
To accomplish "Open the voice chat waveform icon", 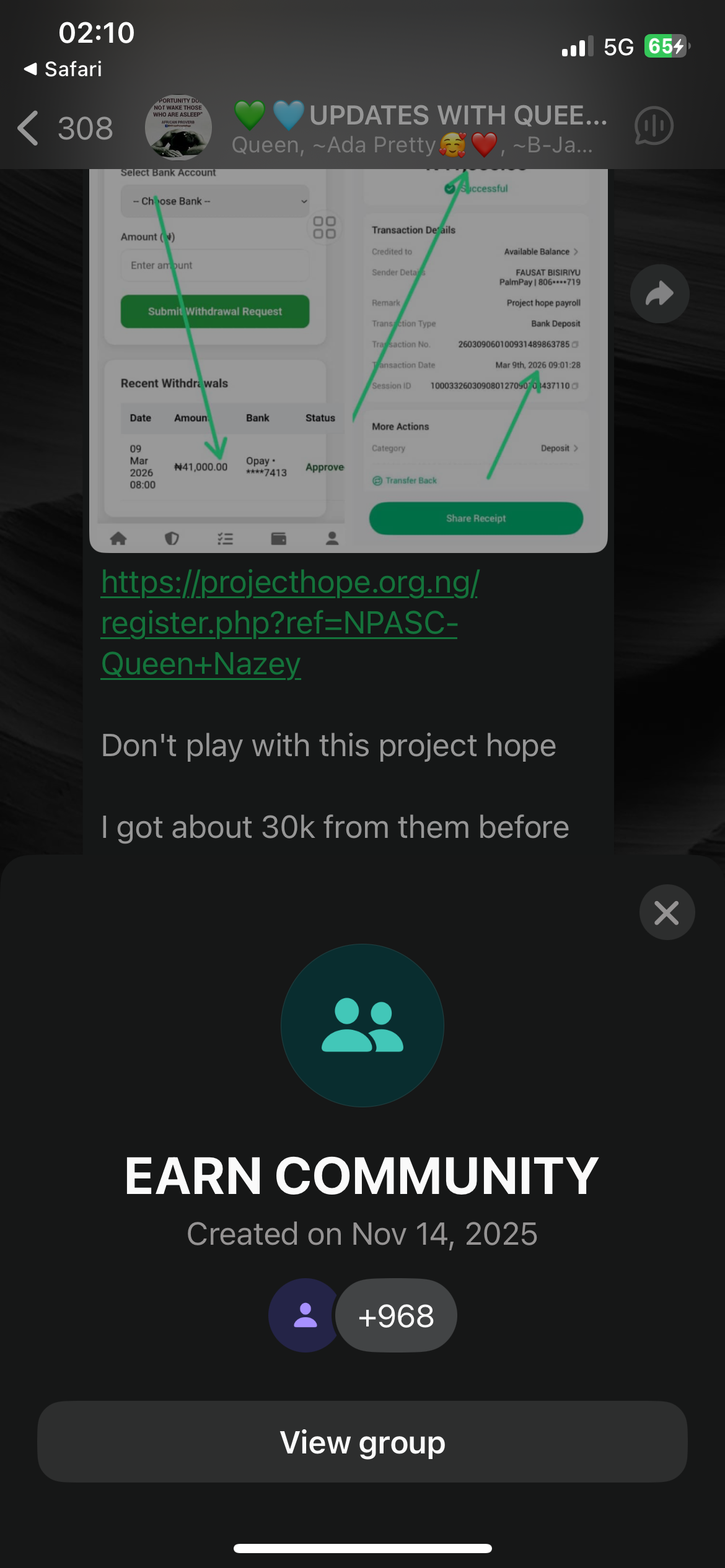I will (654, 126).
